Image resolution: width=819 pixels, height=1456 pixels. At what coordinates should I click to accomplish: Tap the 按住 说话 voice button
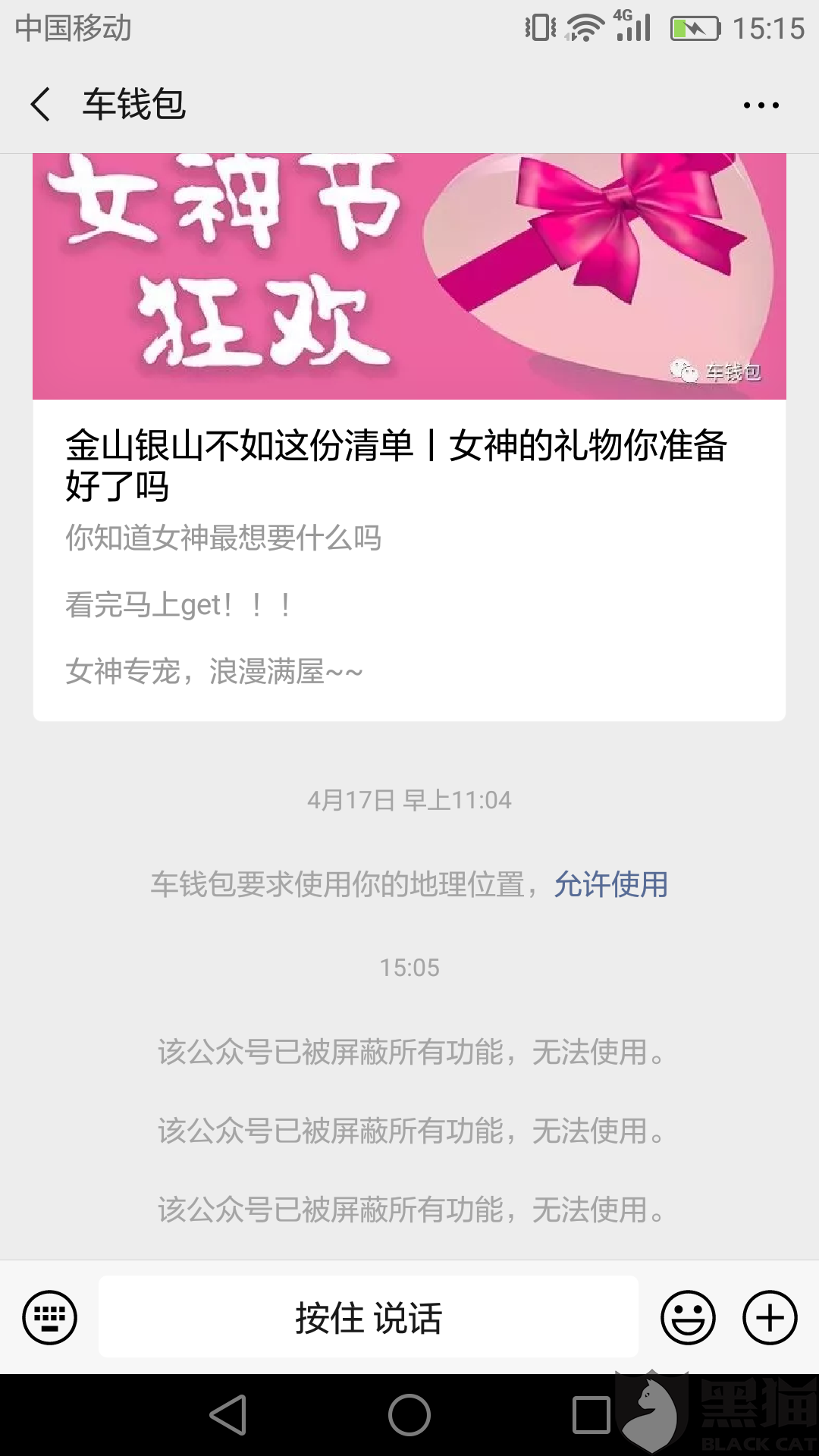(369, 1317)
